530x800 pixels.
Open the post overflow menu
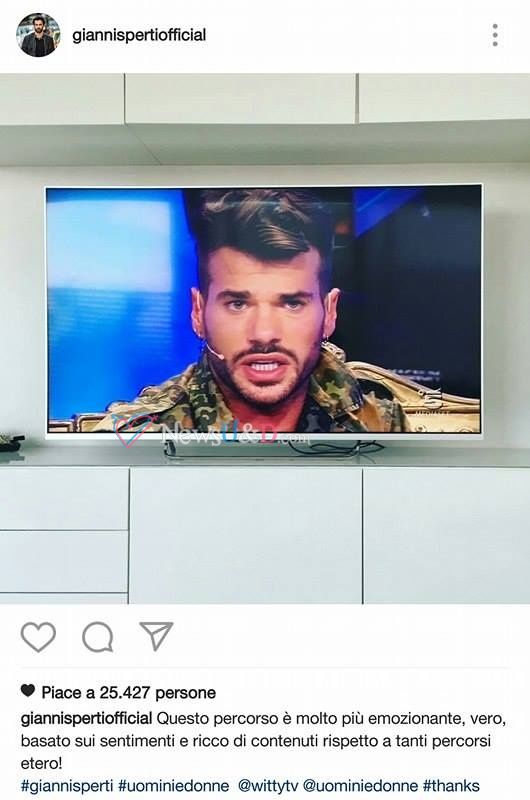[x=495, y=35]
